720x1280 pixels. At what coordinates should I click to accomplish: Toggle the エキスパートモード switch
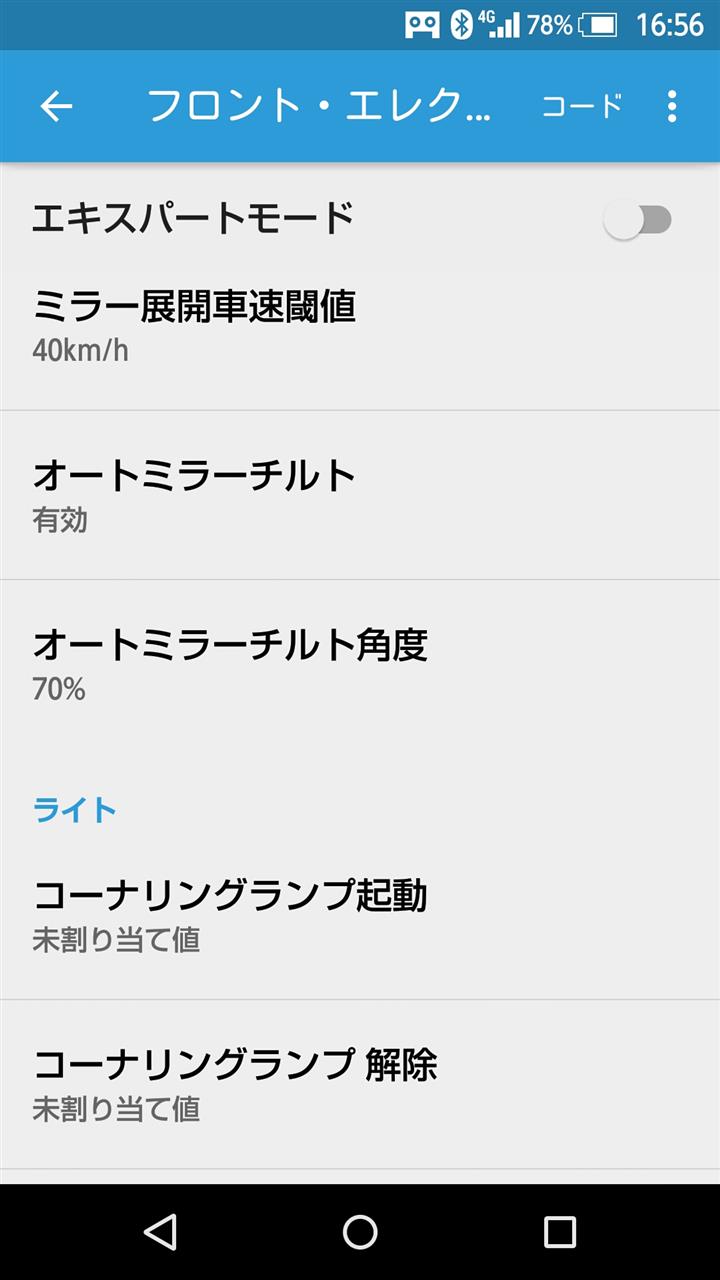(x=637, y=220)
